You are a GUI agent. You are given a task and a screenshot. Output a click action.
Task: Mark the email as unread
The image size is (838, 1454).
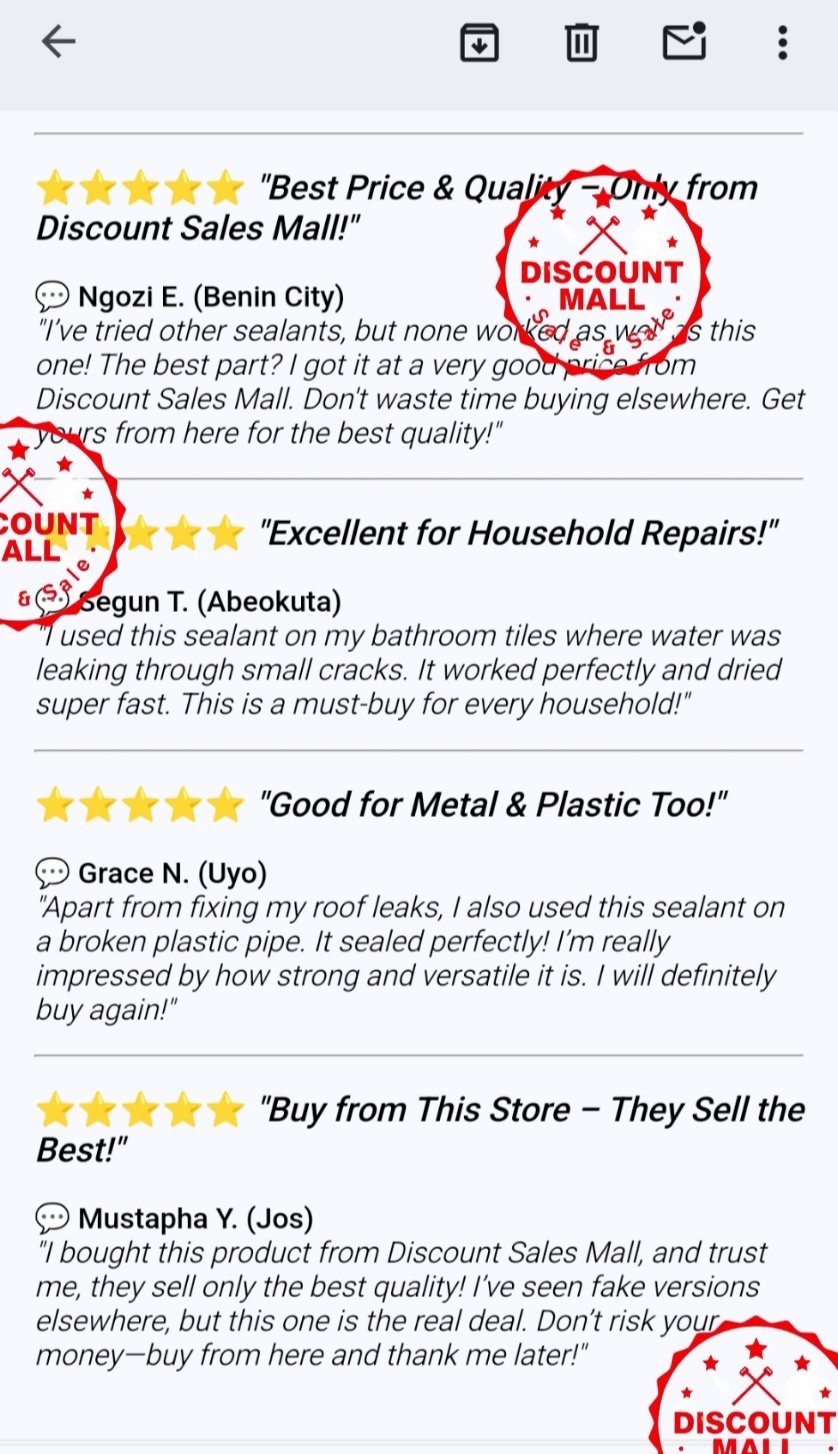coord(685,42)
